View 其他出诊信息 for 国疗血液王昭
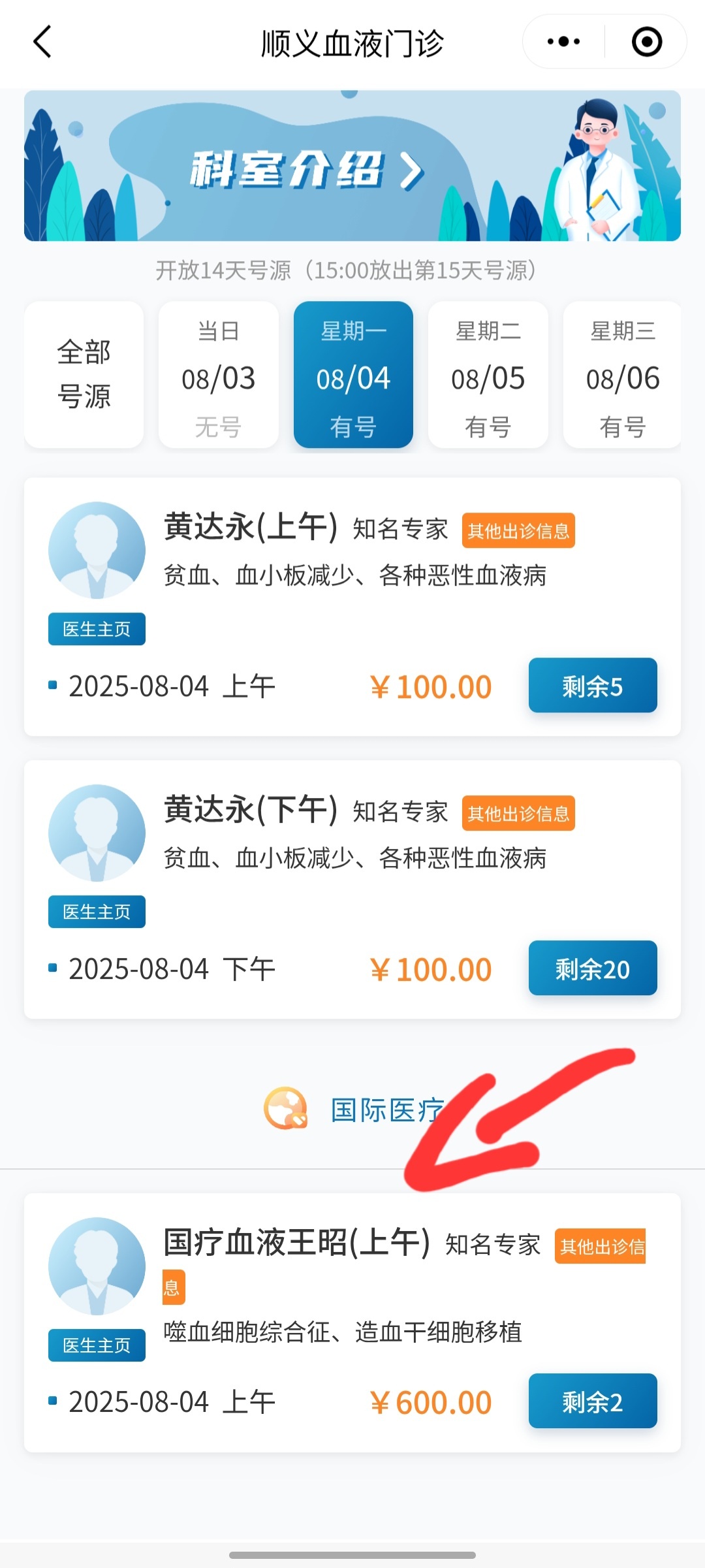 (x=600, y=1247)
